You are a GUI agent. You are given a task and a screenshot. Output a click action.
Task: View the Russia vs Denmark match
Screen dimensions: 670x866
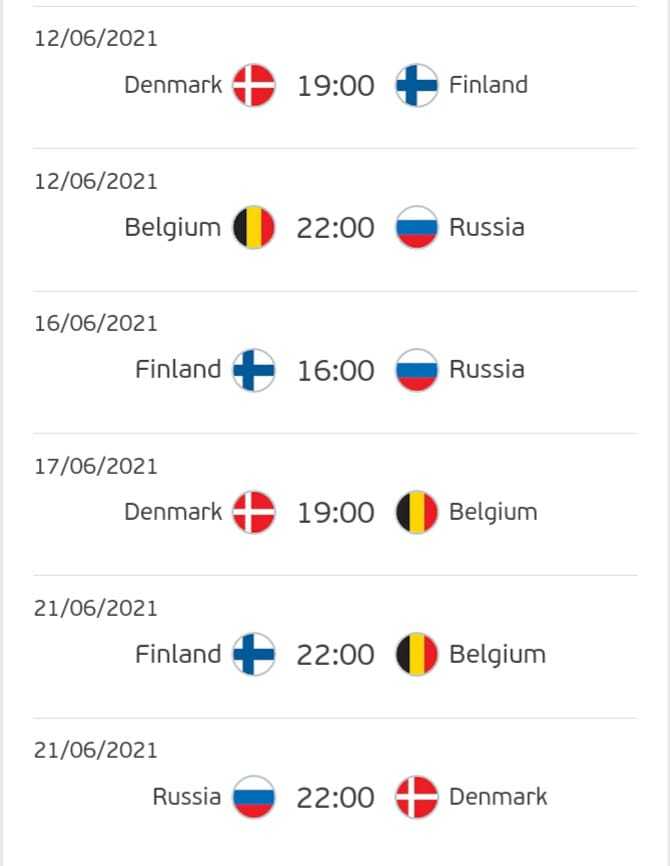click(334, 797)
